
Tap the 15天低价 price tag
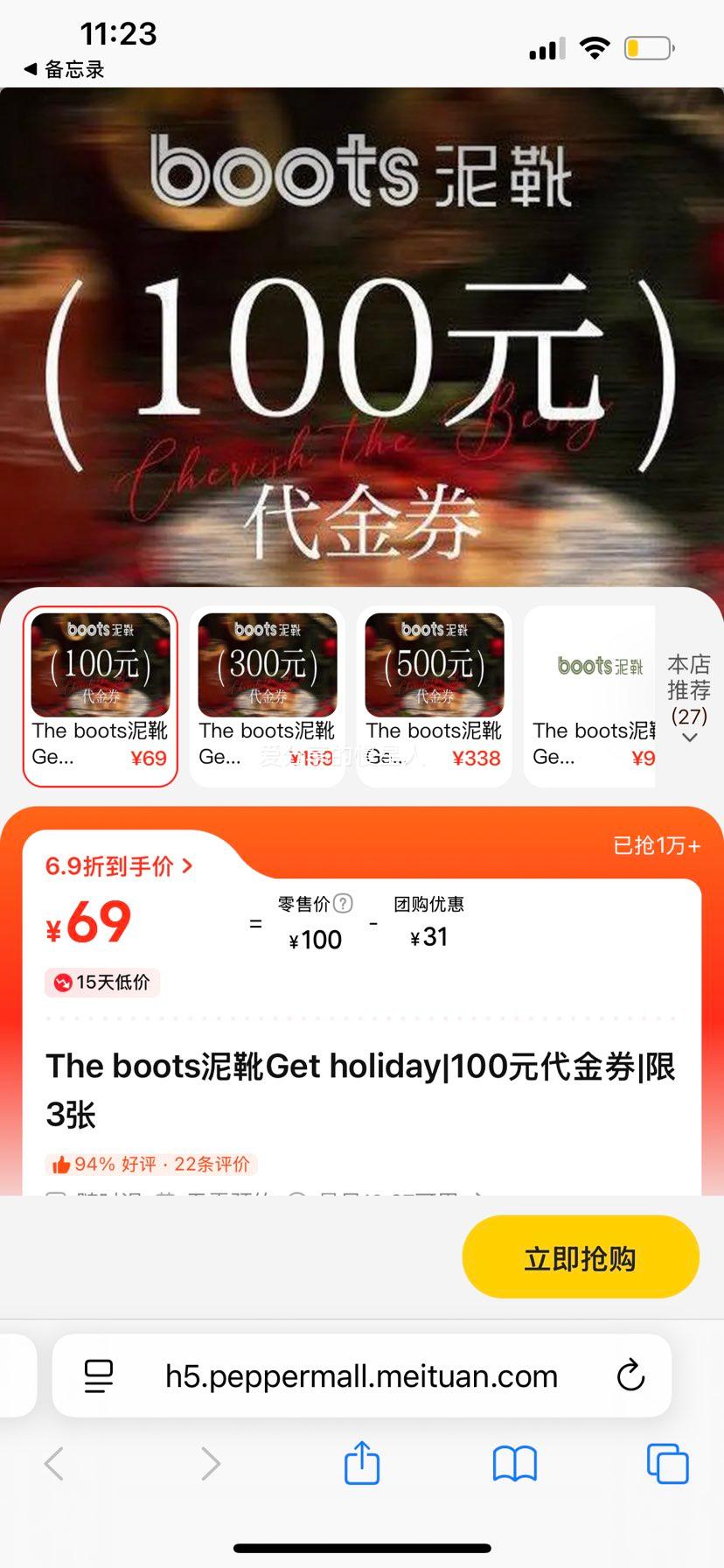(101, 983)
